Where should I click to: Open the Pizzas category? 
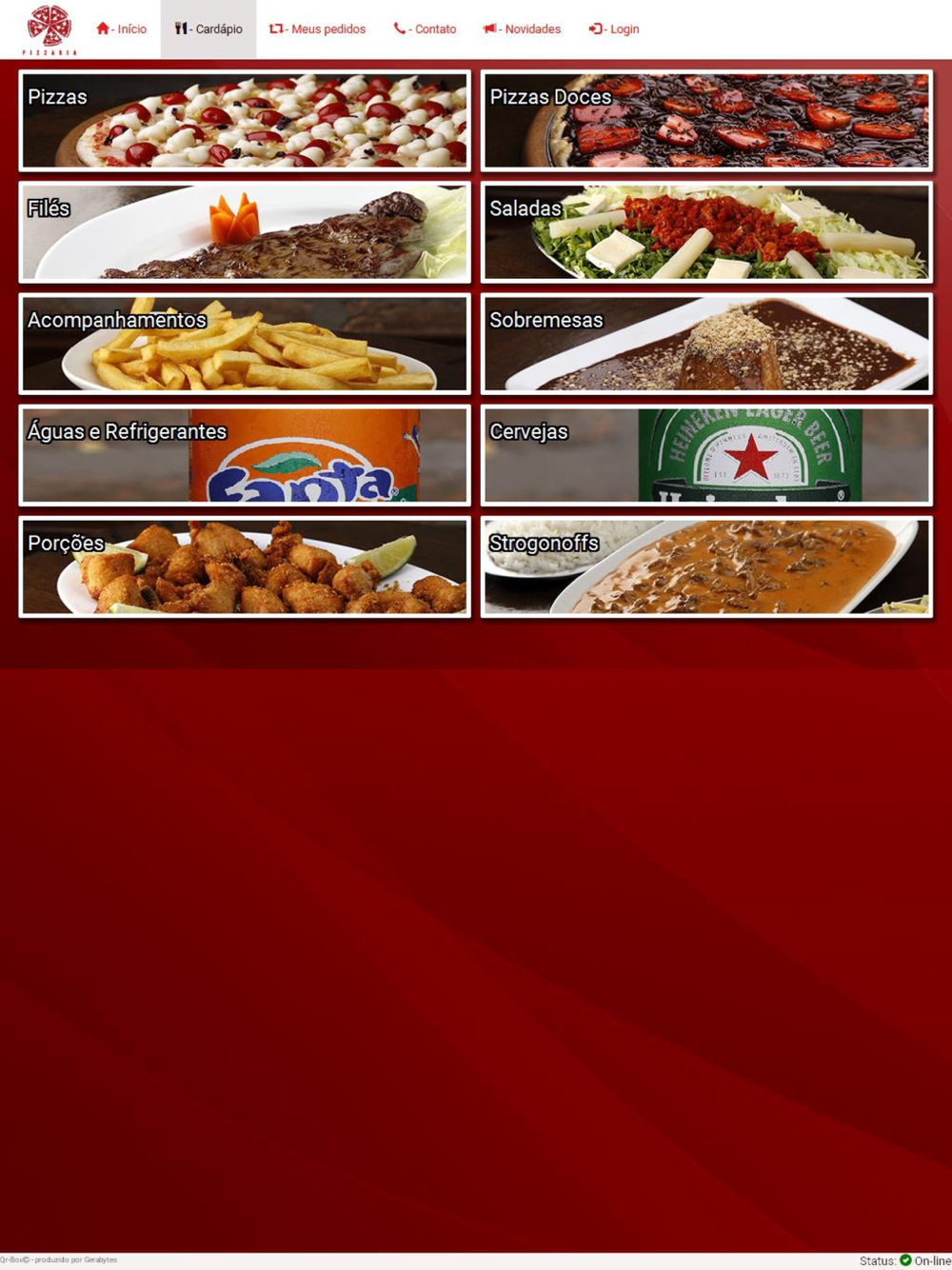[245, 121]
